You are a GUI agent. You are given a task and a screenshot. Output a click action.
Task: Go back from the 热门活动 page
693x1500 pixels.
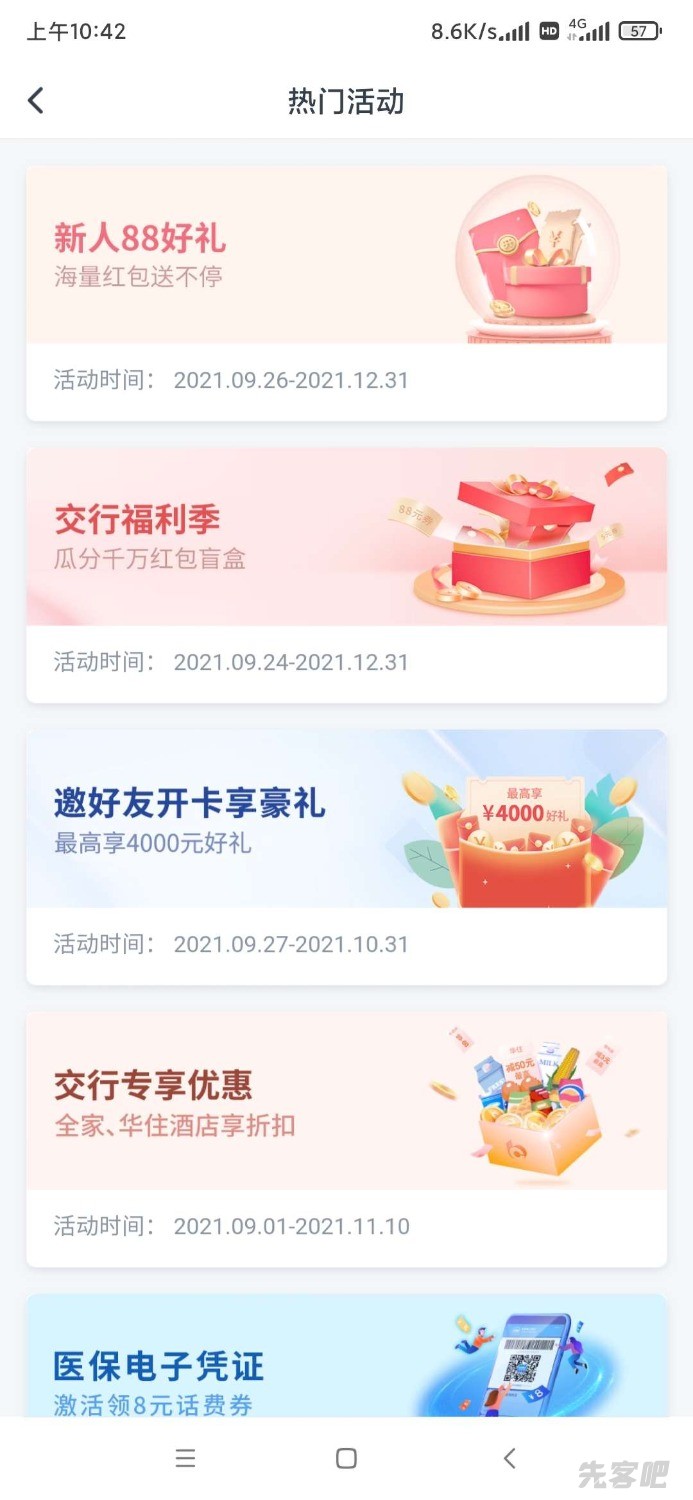point(36,101)
